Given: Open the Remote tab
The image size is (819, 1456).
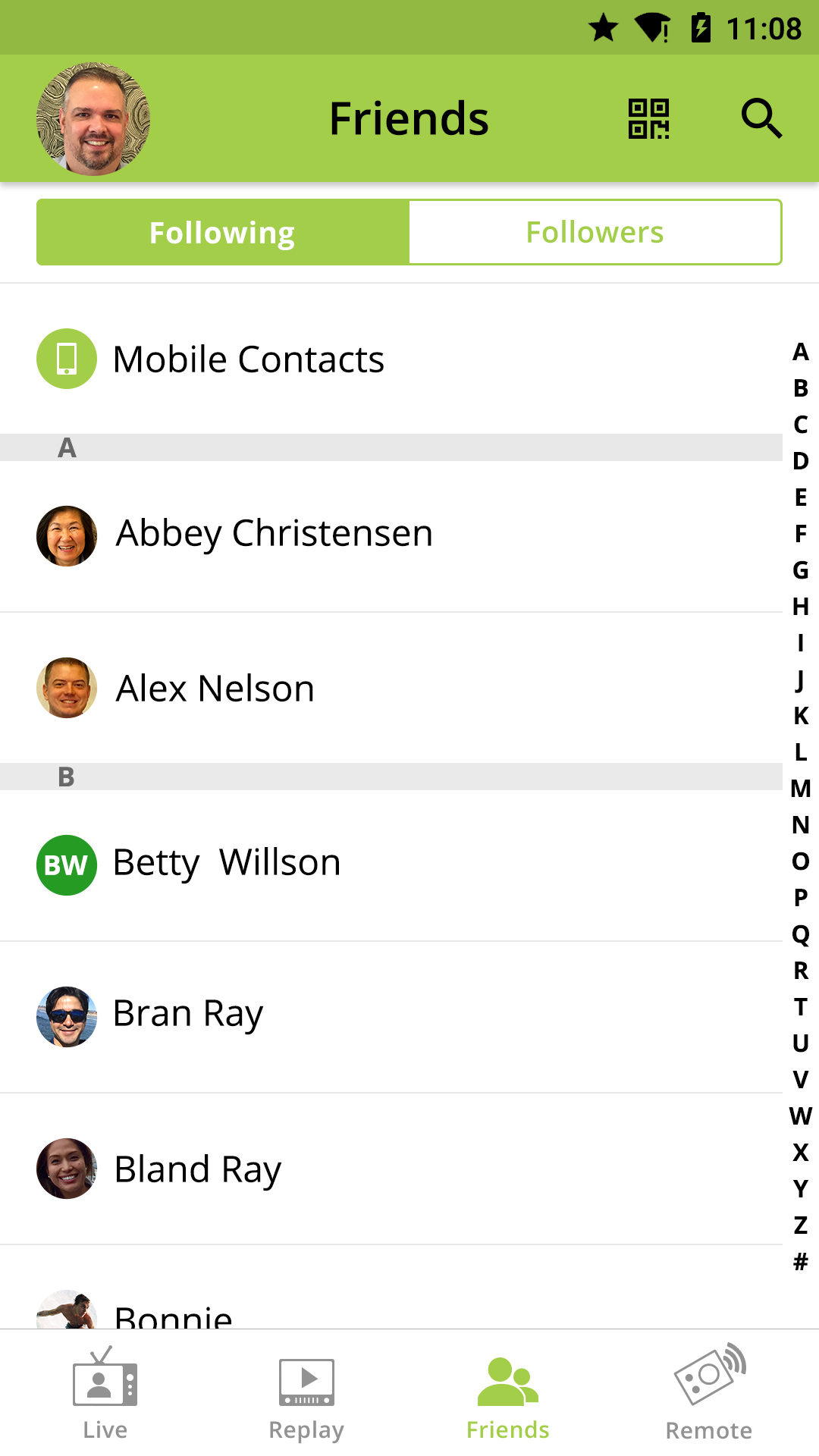Looking at the screenshot, I should (709, 1394).
